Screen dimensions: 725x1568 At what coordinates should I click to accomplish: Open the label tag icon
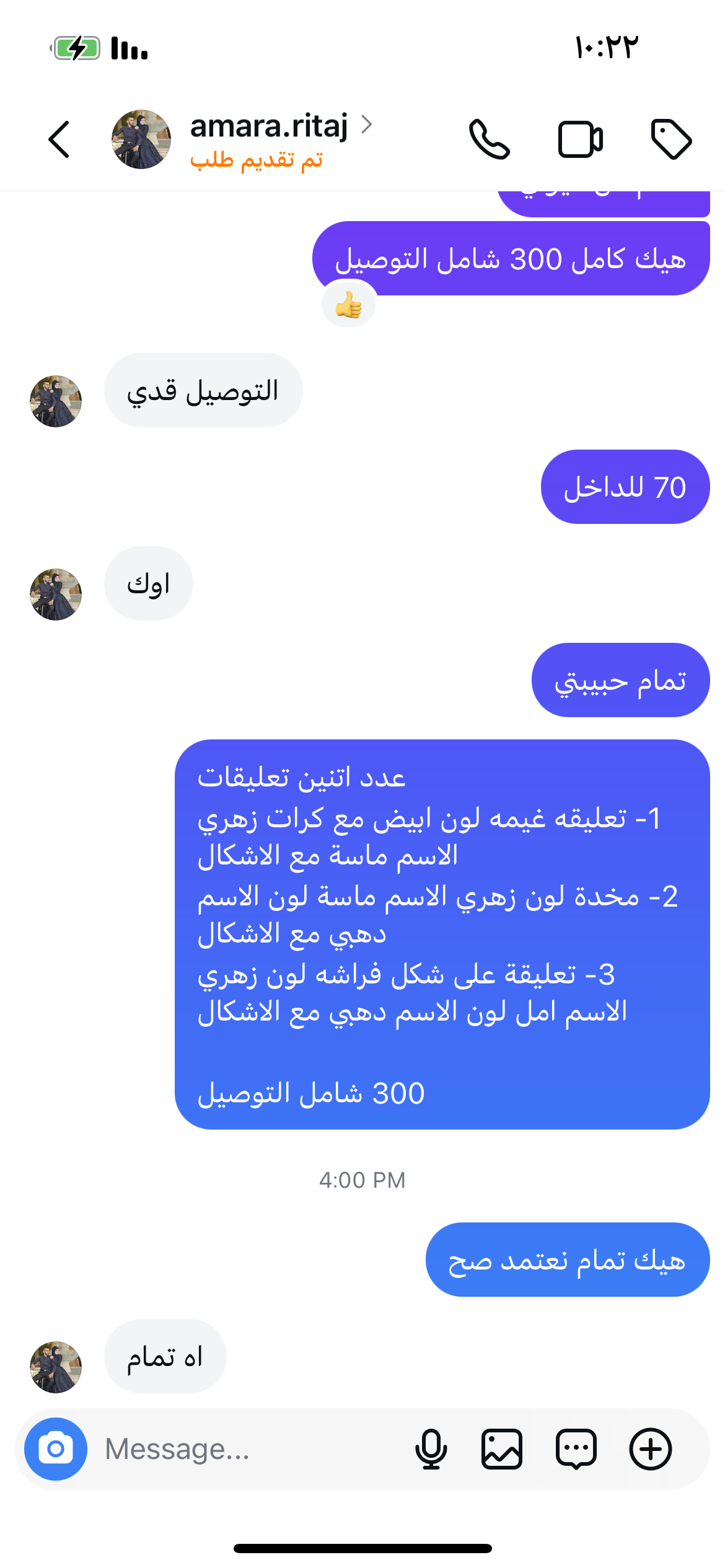671,139
